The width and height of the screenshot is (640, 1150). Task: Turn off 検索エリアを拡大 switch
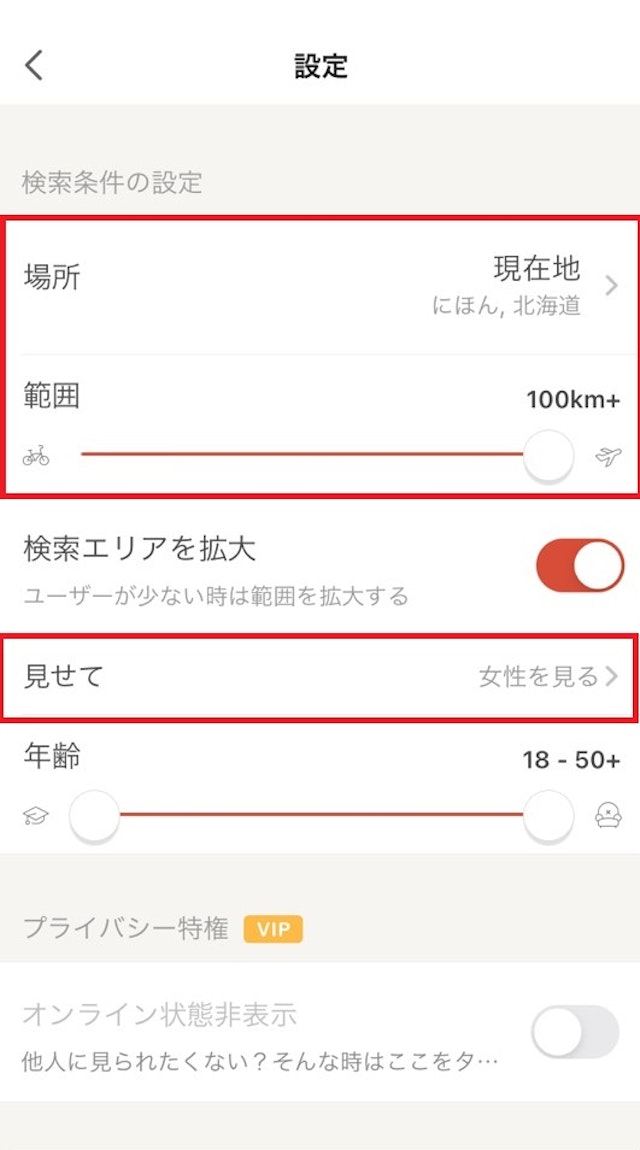[580, 565]
